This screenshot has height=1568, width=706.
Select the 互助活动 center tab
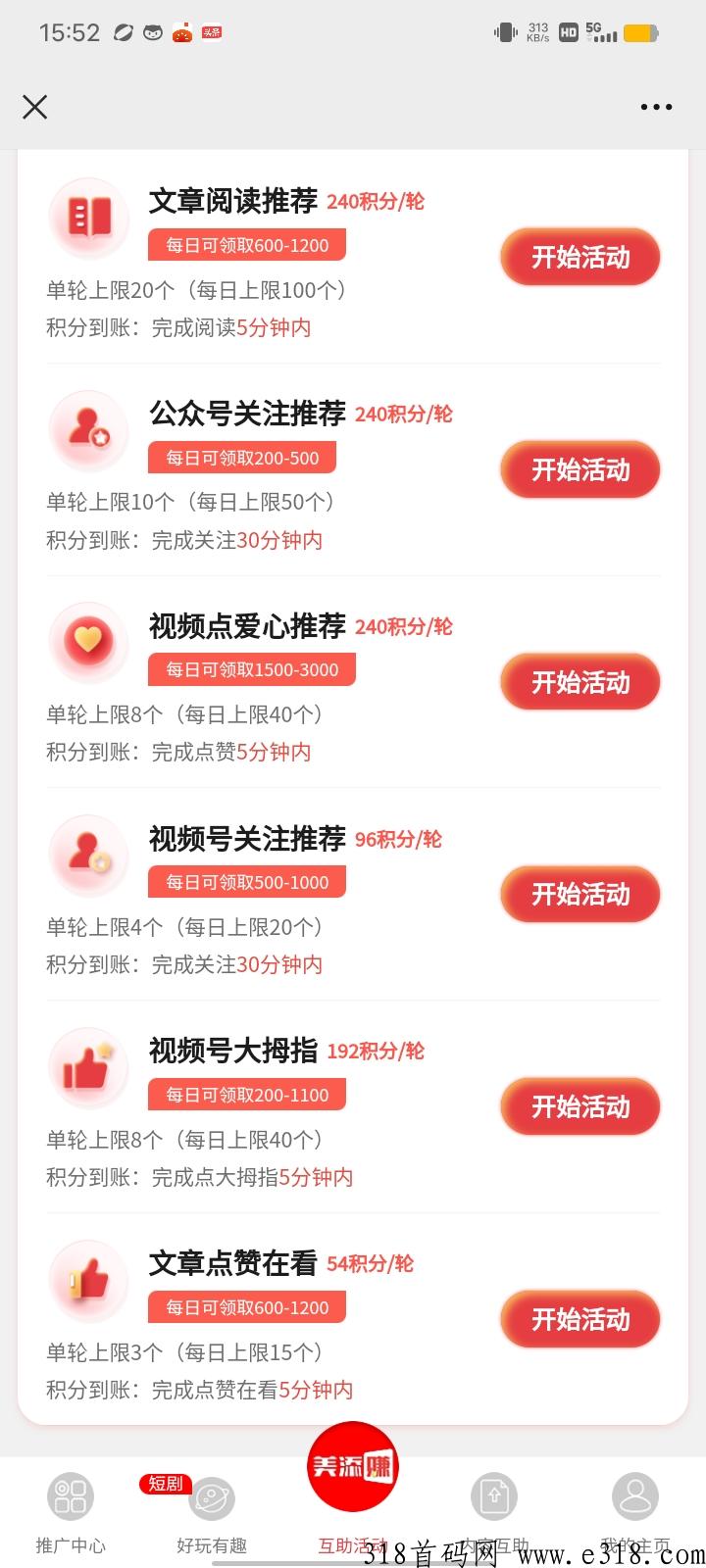pos(353,1490)
